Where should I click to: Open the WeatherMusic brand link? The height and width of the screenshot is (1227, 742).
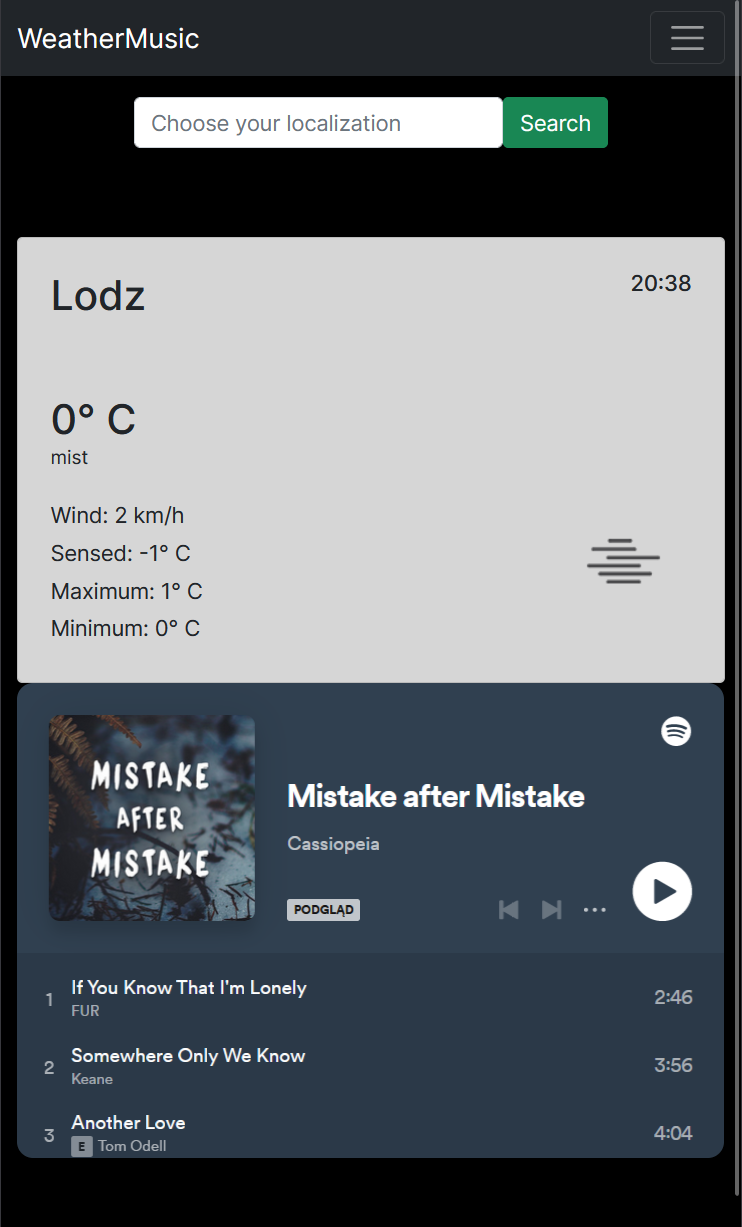(108, 38)
